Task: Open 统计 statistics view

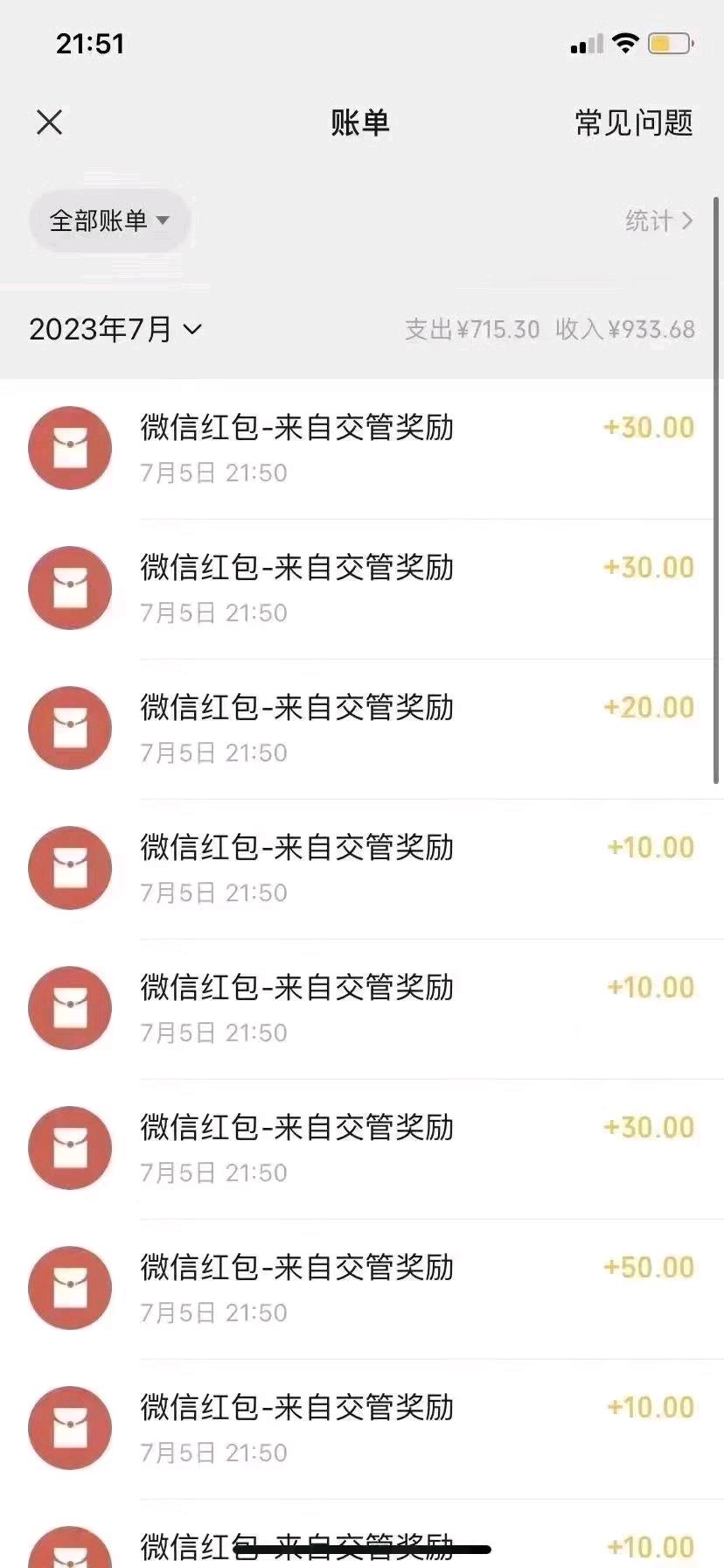Action: [659, 220]
